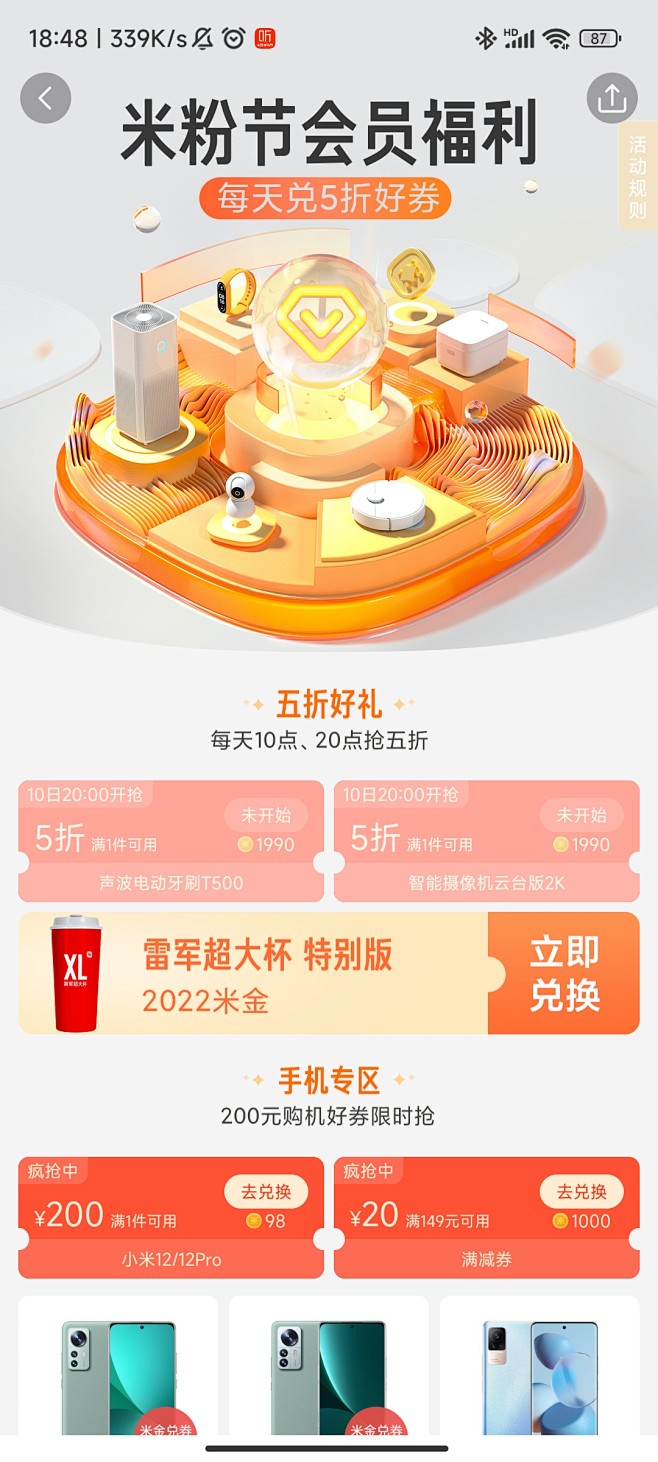This screenshot has width=658, height=1462.
Task: Redeem the ¥200 小米12/12Pro coupon
Action: click(x=265, y=1192)
